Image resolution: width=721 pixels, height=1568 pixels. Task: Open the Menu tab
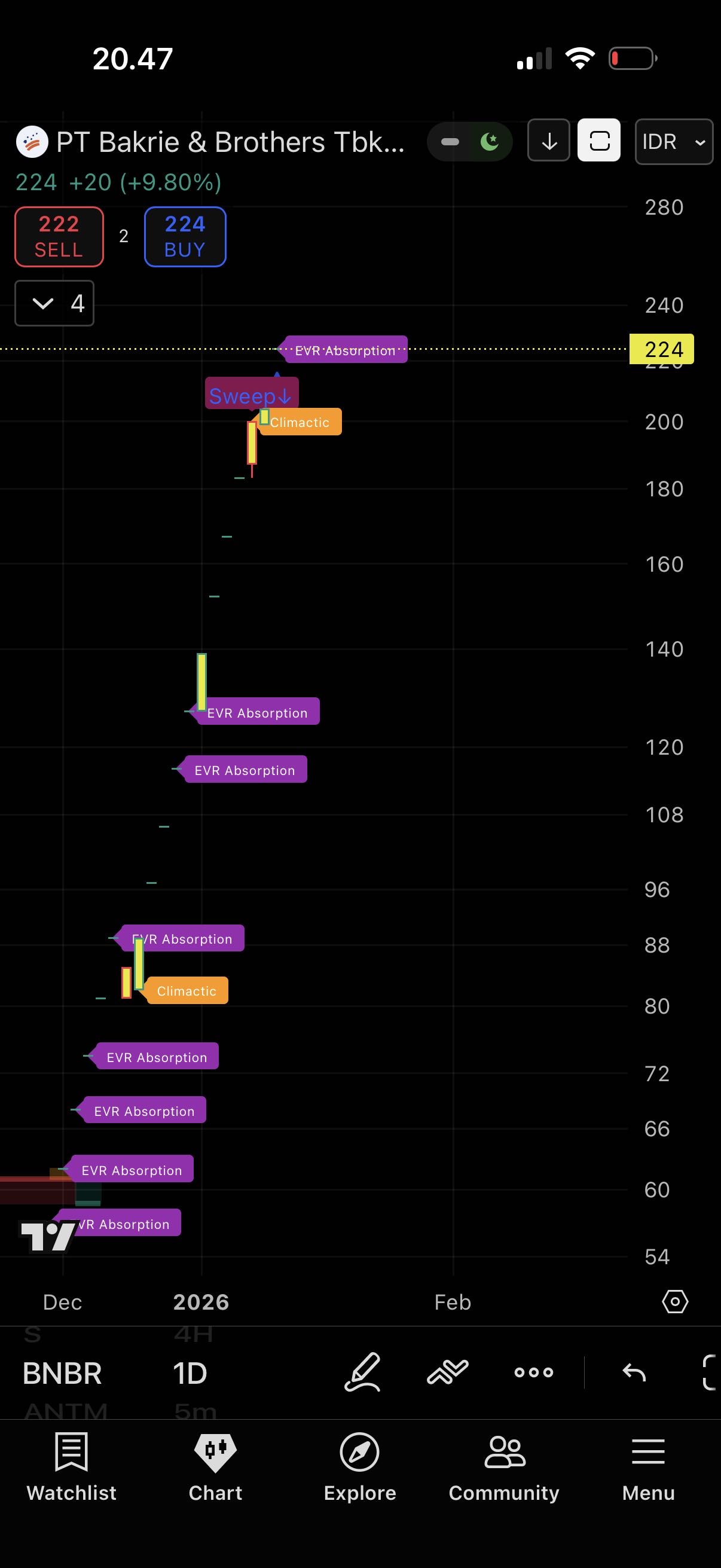[648, 1468]
